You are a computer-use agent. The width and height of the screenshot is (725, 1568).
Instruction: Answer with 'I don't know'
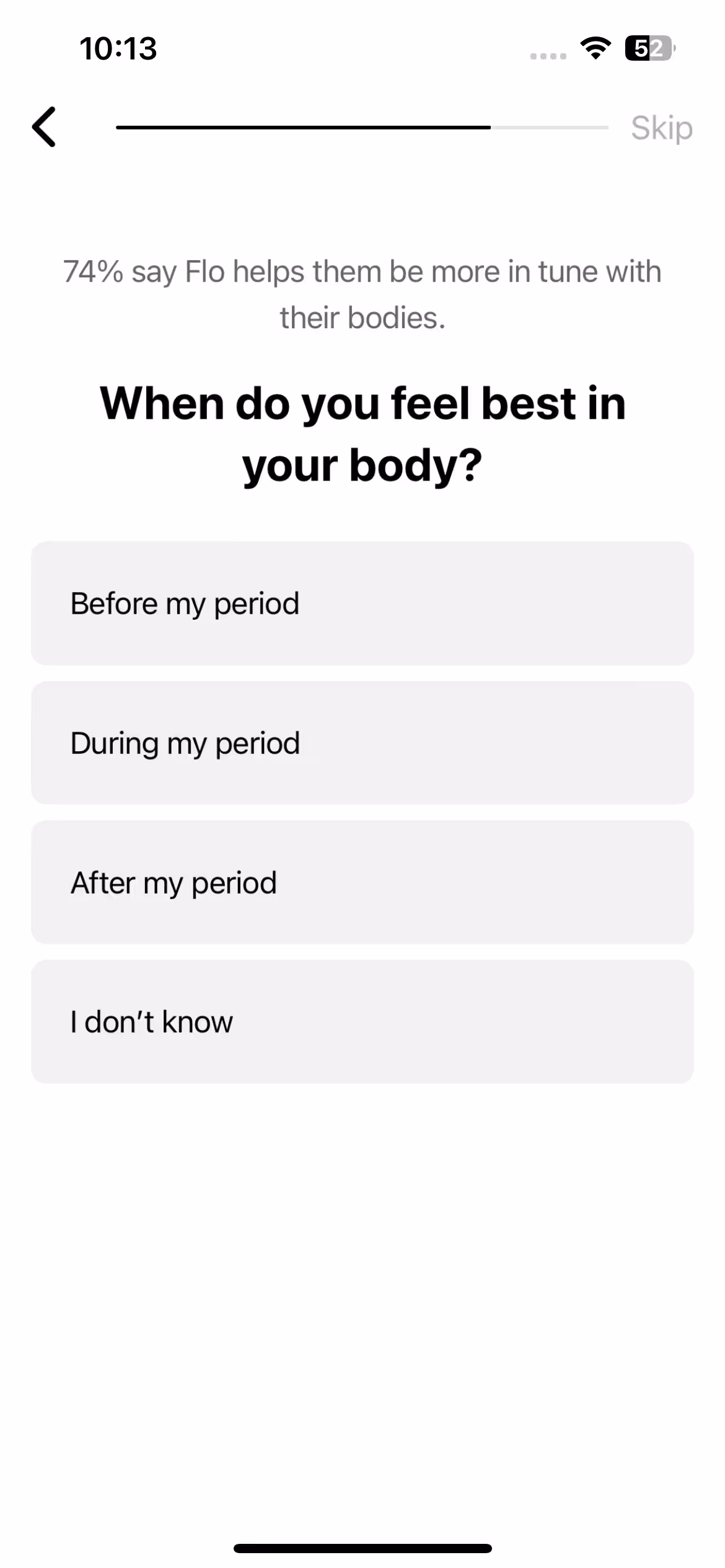pyautogui.click(x=362, y=1021)
